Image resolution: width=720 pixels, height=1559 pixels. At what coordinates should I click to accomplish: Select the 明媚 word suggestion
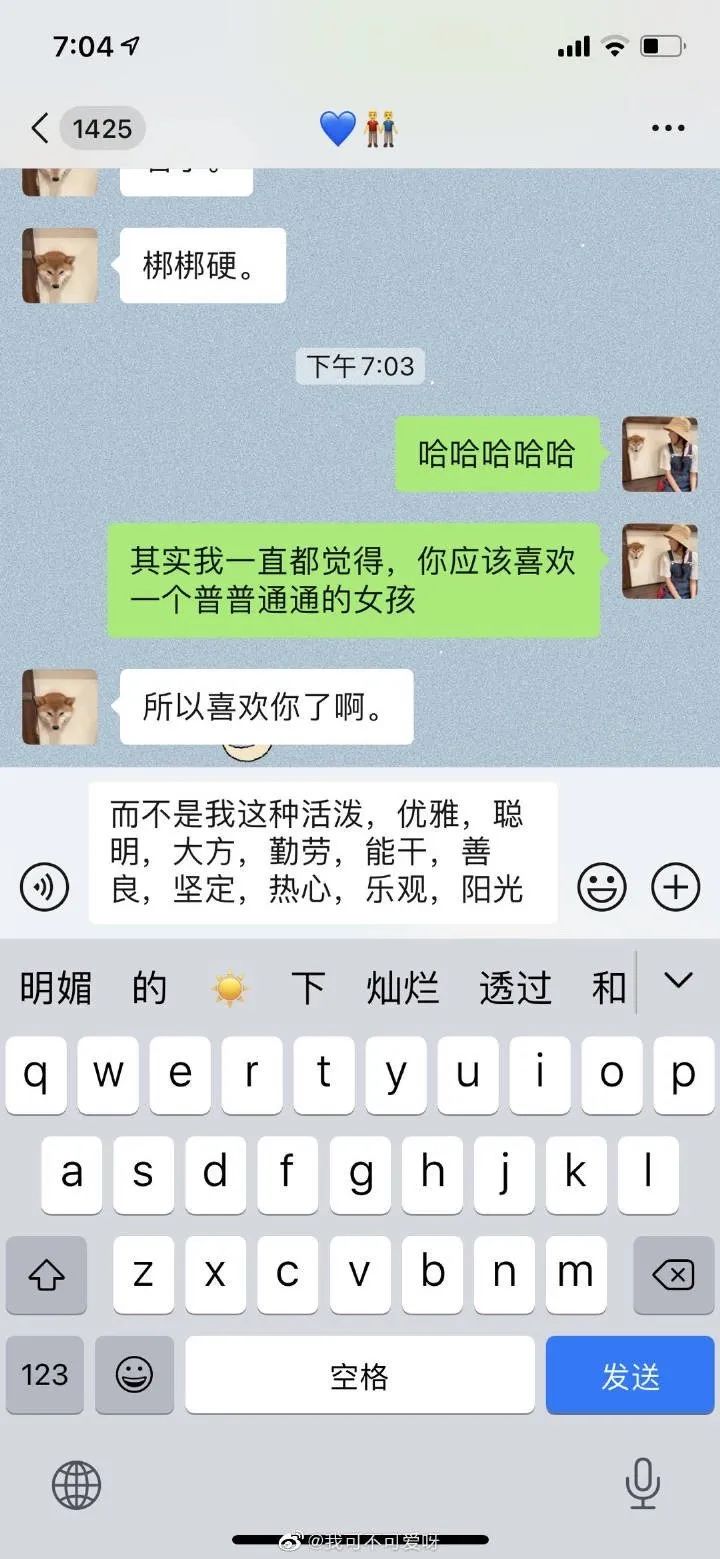pos(56,988)
